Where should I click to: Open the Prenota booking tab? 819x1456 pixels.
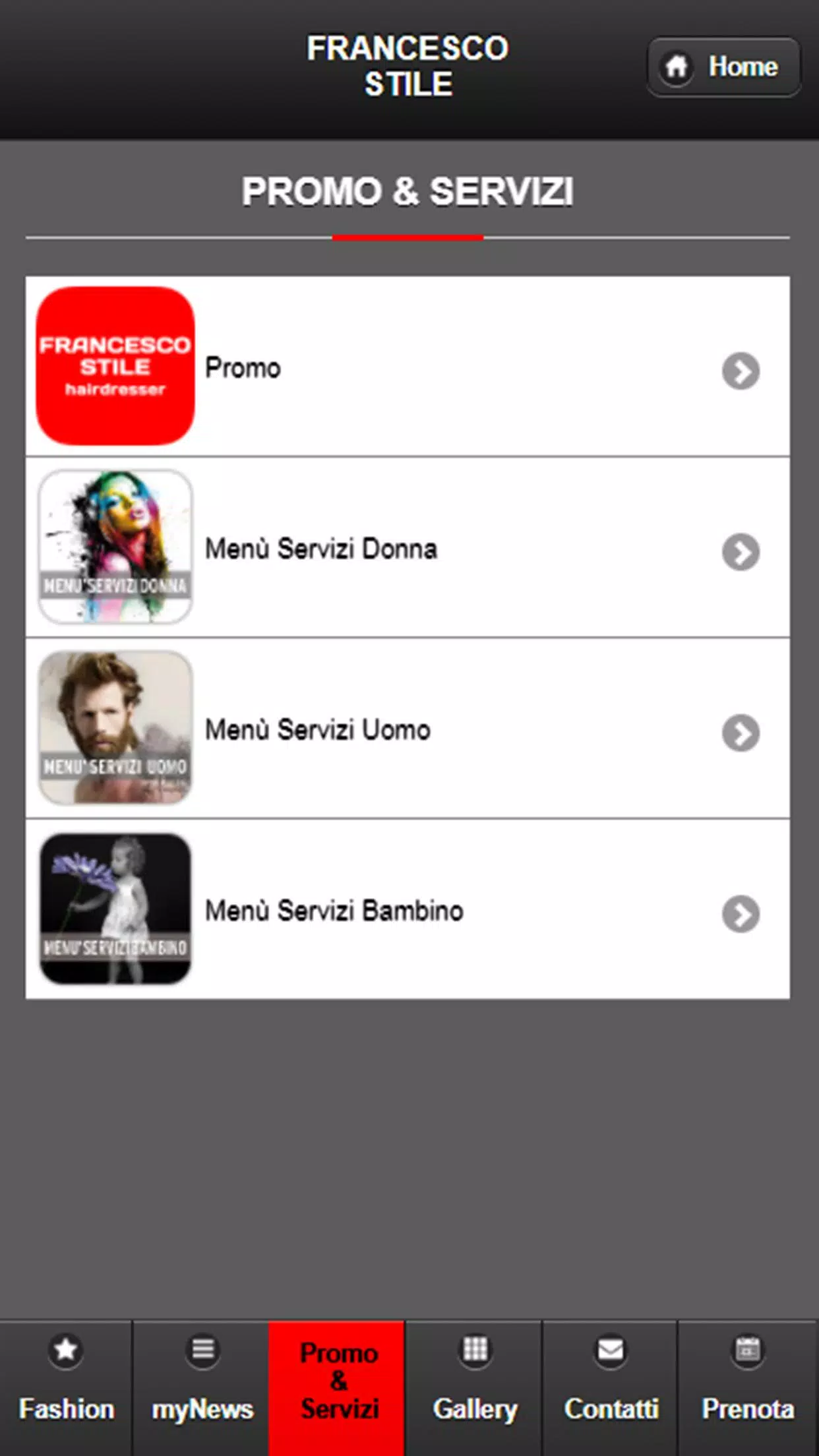click(x=747, y=1387)
